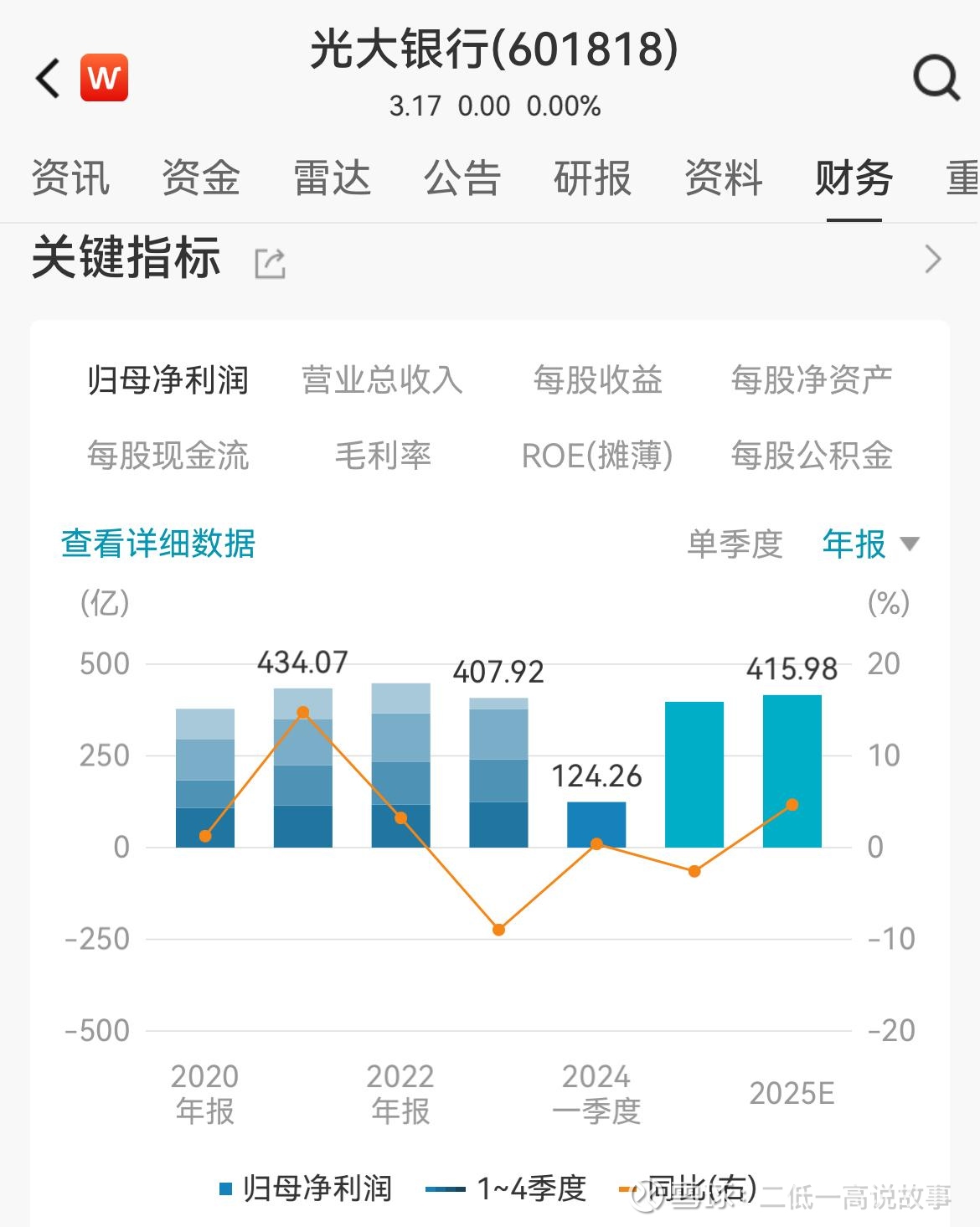
Task: Select the ROE(摊薄) indicator
Action: (597, 456)
